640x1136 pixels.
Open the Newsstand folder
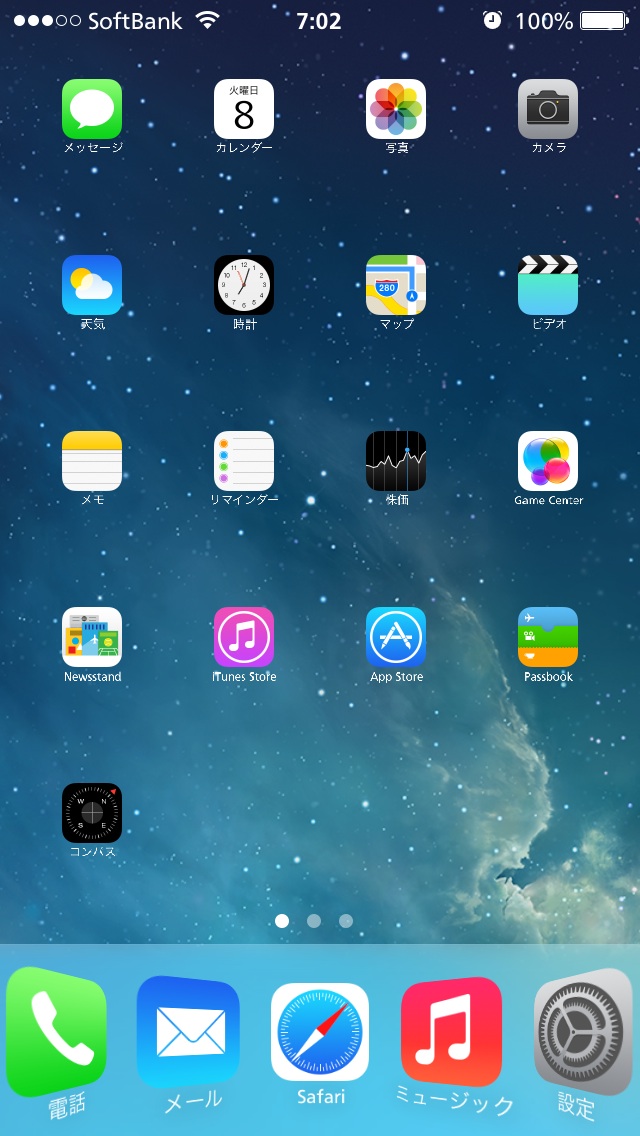(92, 637)
